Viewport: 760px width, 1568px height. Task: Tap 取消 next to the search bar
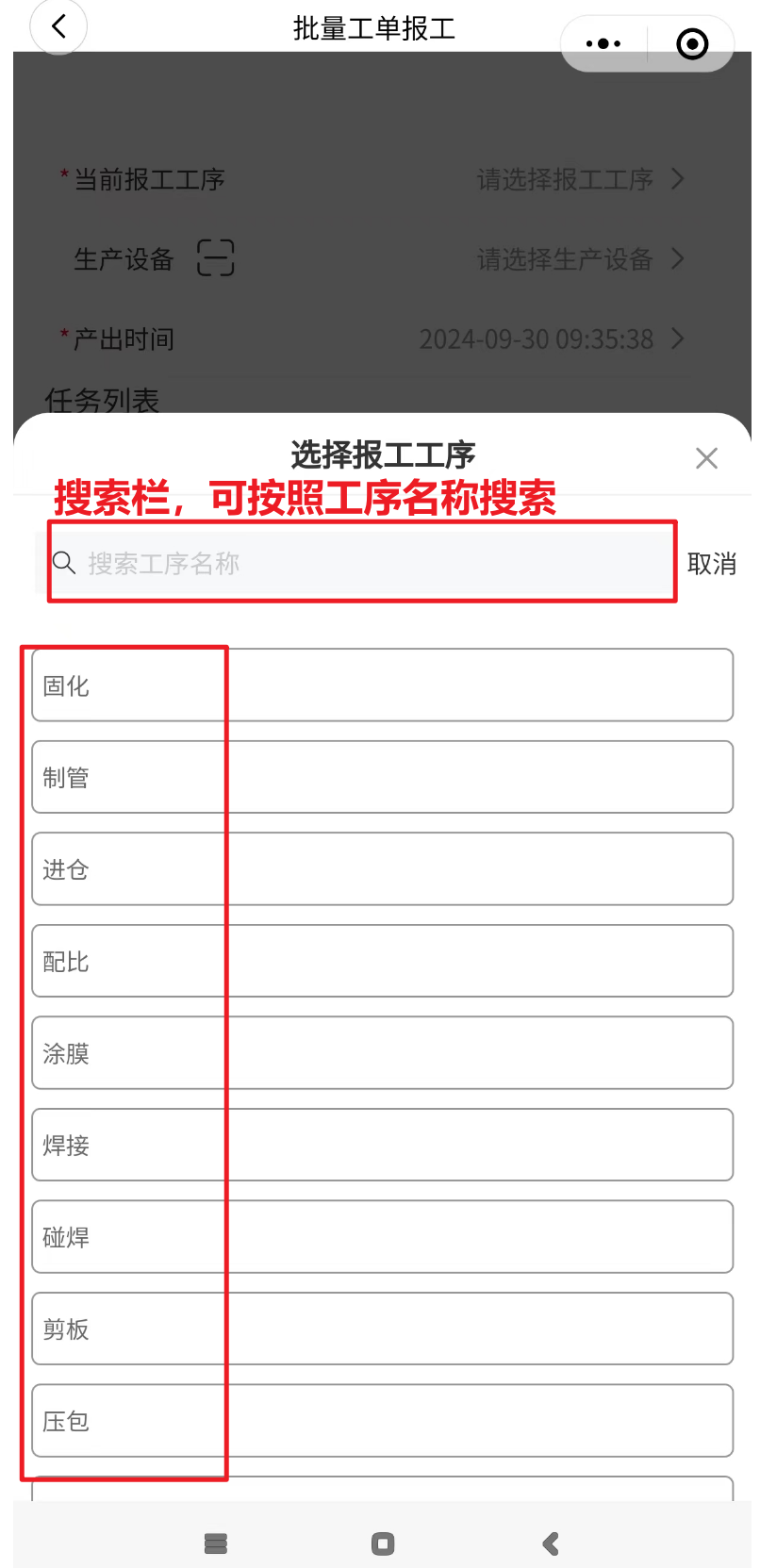point(712,564)
